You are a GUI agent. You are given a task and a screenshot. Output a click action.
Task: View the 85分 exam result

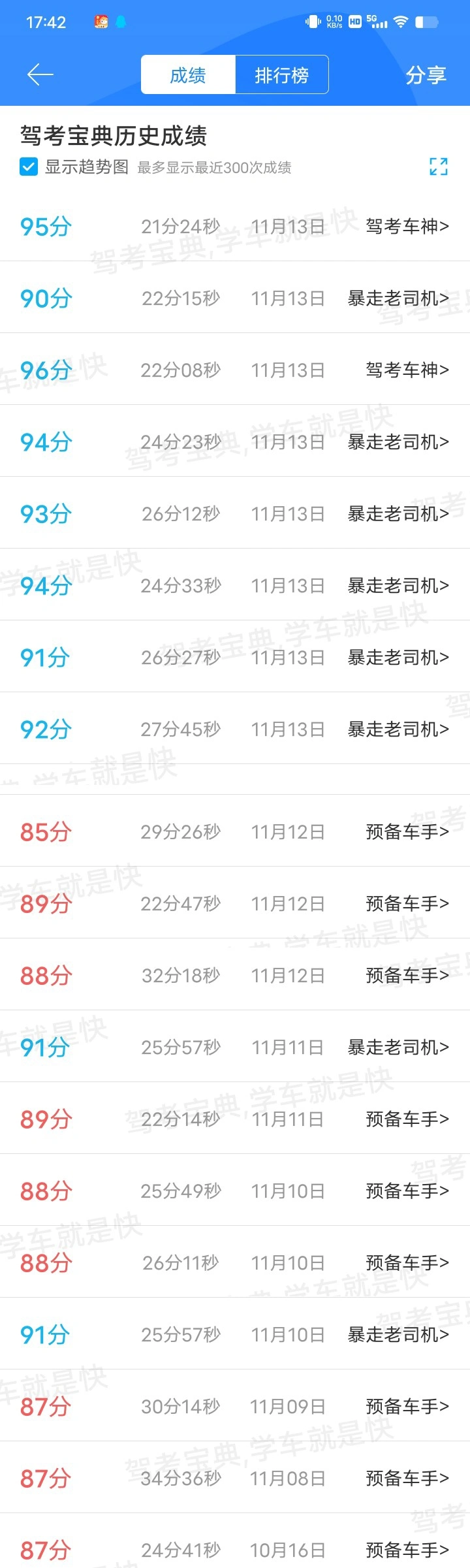[235, 832]
